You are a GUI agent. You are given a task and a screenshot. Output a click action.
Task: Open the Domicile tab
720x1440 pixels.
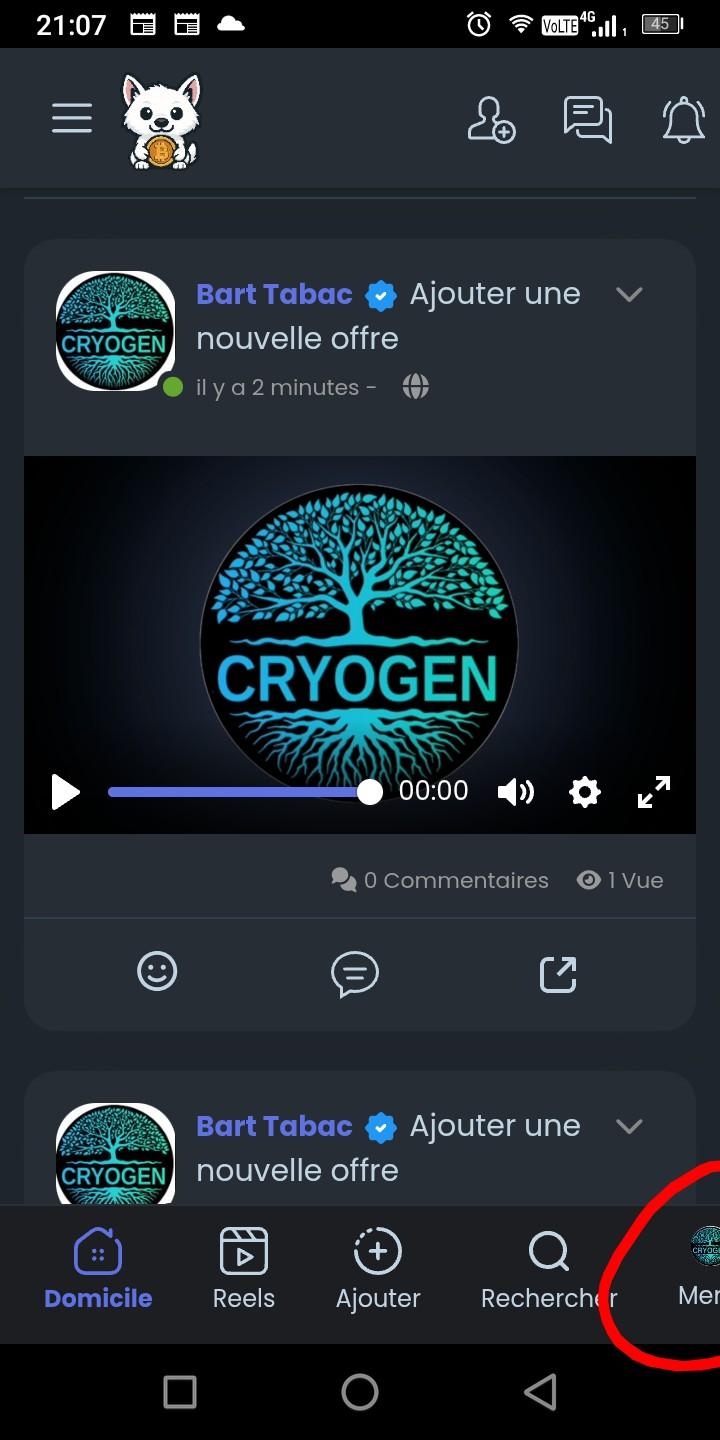tap(98, 1270)
